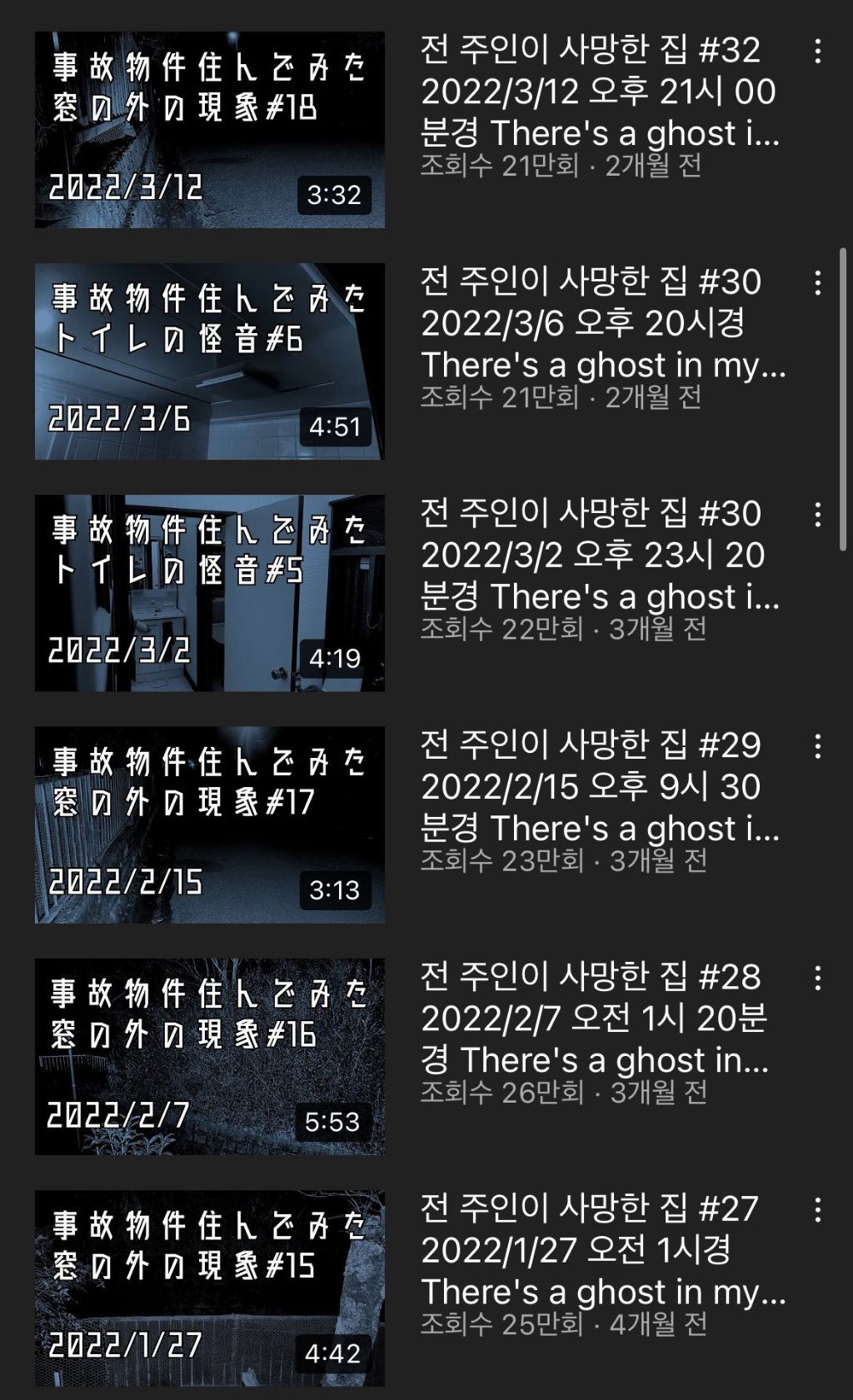Play the トイレの怪音#6 video thumbnail

(210, 358)
